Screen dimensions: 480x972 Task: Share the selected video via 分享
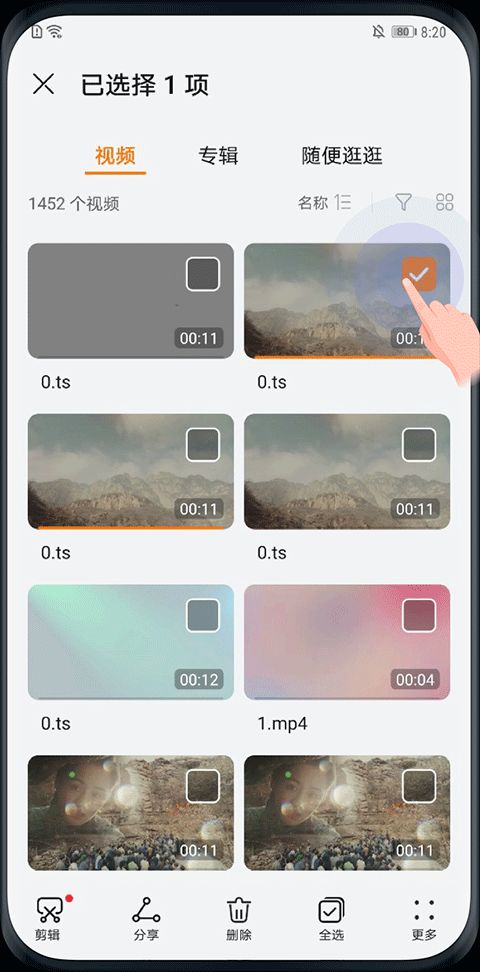pyautogui.click(x=146, y=919)
